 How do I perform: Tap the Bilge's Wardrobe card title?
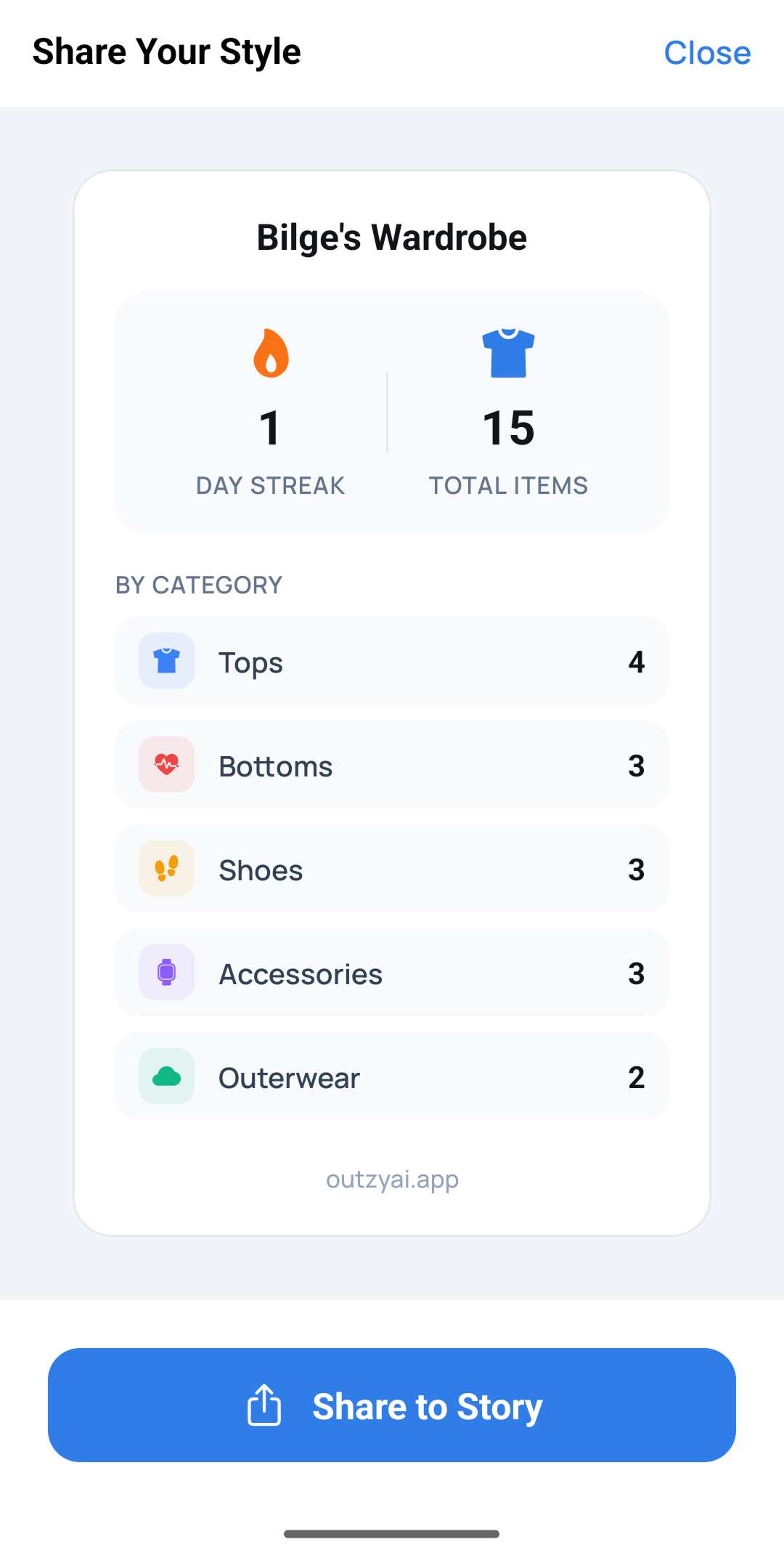click(392, 236)
